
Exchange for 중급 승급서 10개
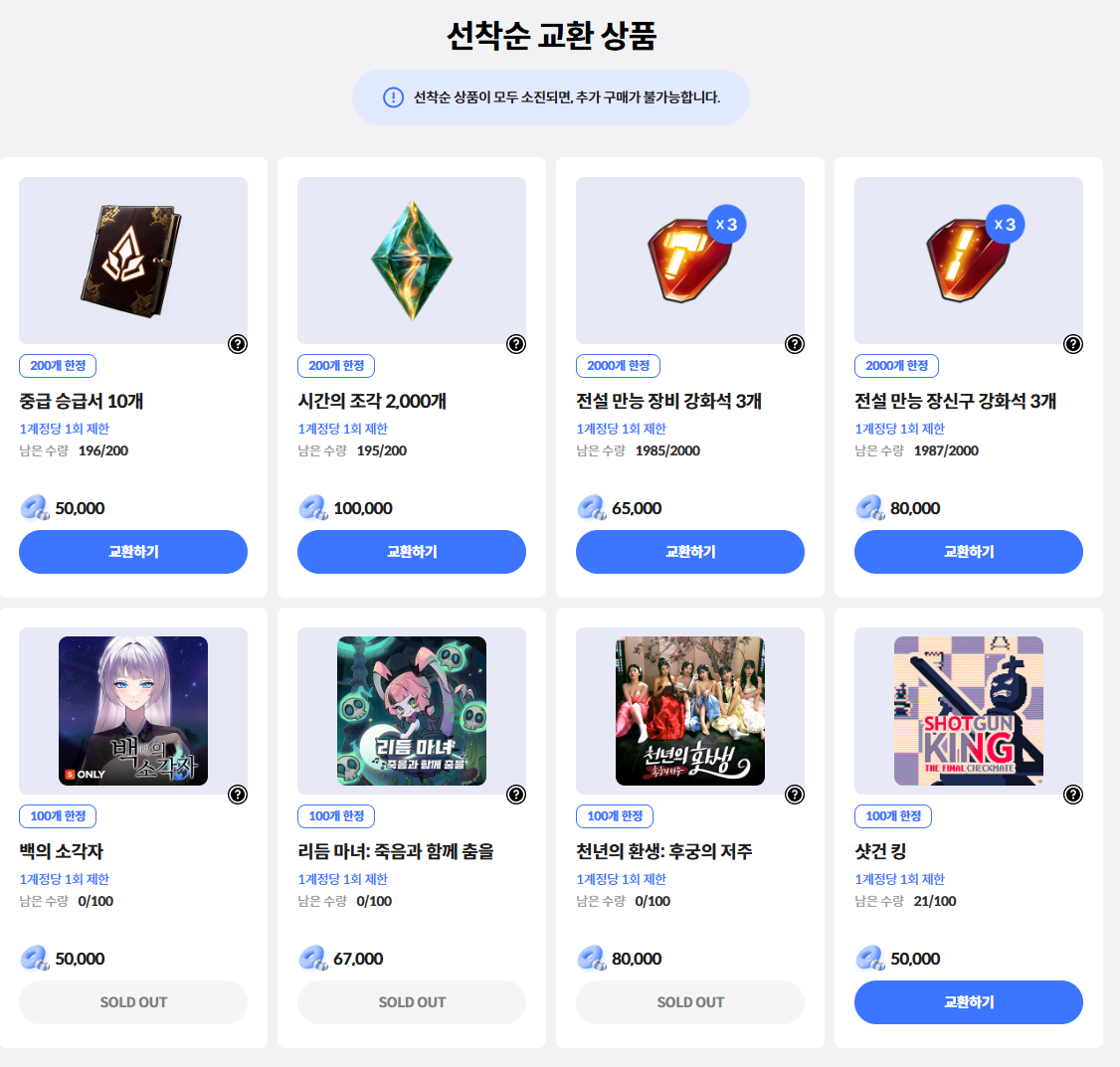coord(133,552)
